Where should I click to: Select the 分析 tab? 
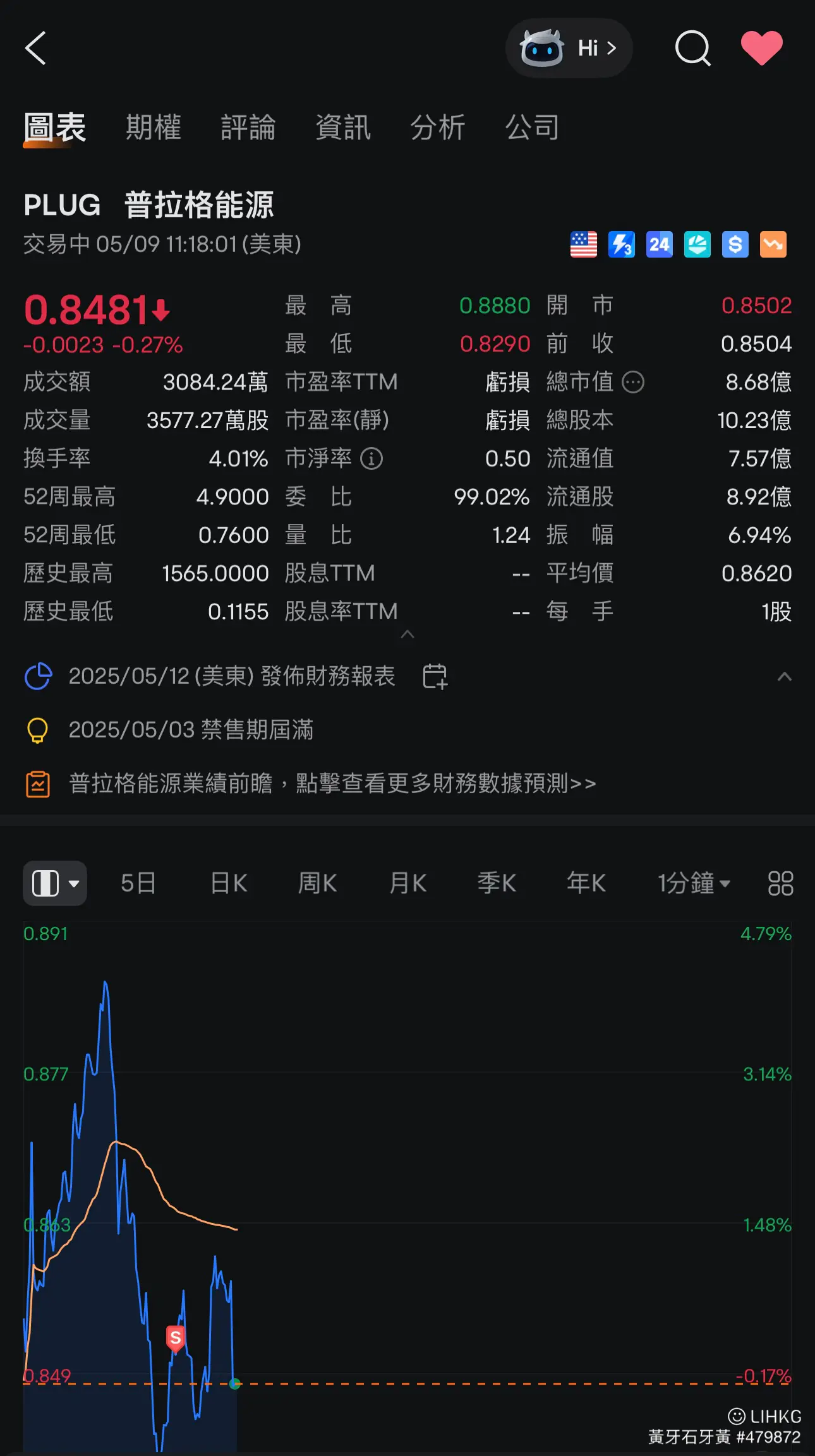438,128
